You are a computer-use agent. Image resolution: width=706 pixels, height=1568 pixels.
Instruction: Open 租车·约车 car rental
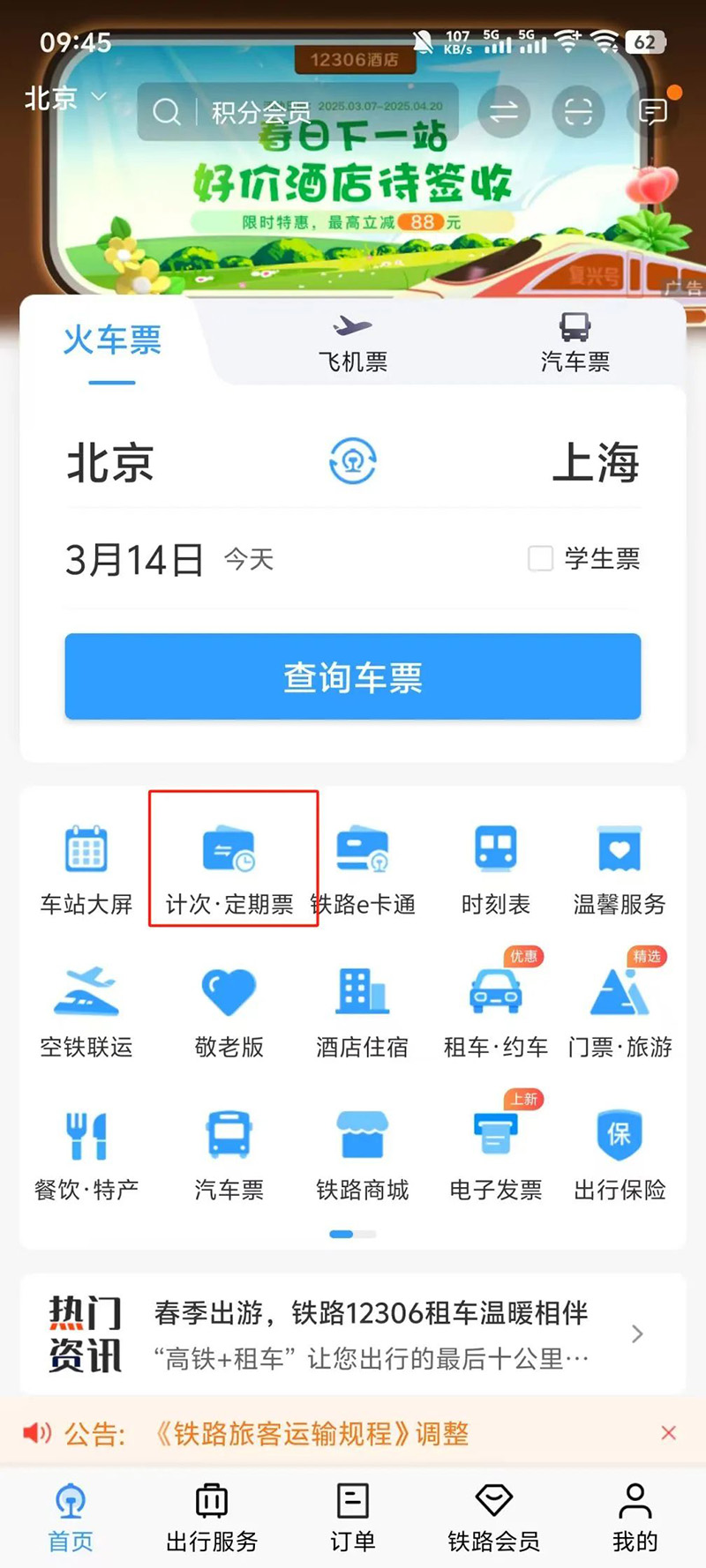(494, 1005)
